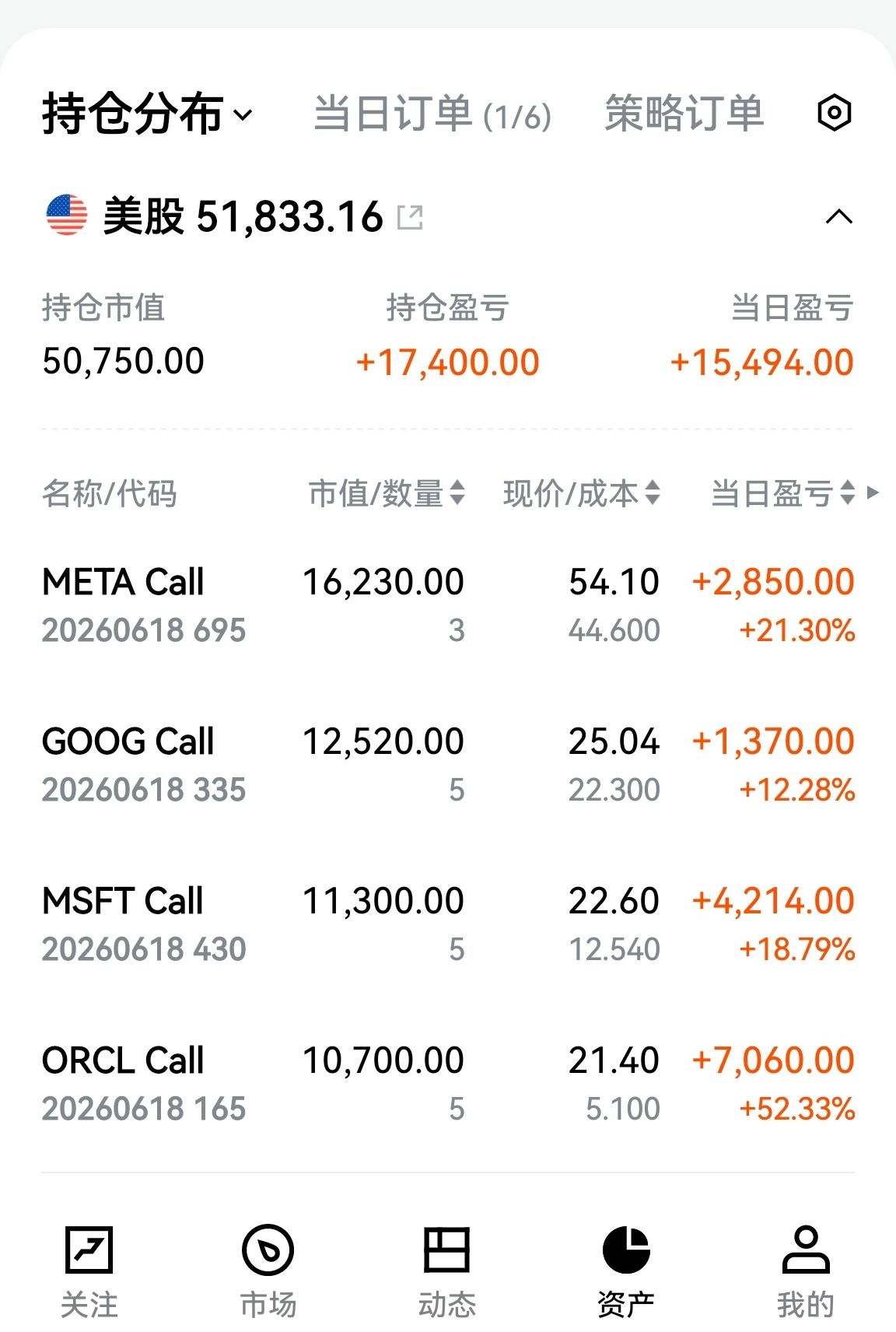This screenshot has height=1332, width=896.
Task: Switch to the 策略订单 tab
Action: tap(684, 114)
